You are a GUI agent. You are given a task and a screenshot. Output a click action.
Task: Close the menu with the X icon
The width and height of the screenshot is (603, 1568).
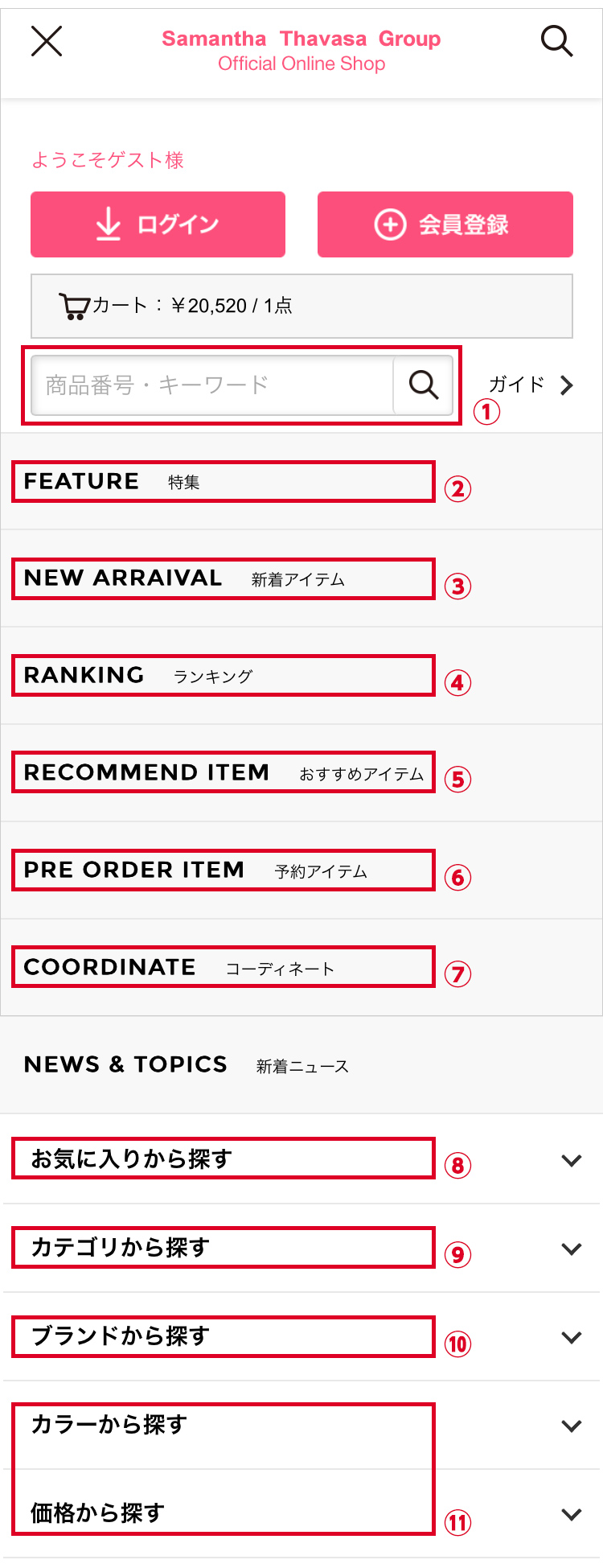coord(47,40)
